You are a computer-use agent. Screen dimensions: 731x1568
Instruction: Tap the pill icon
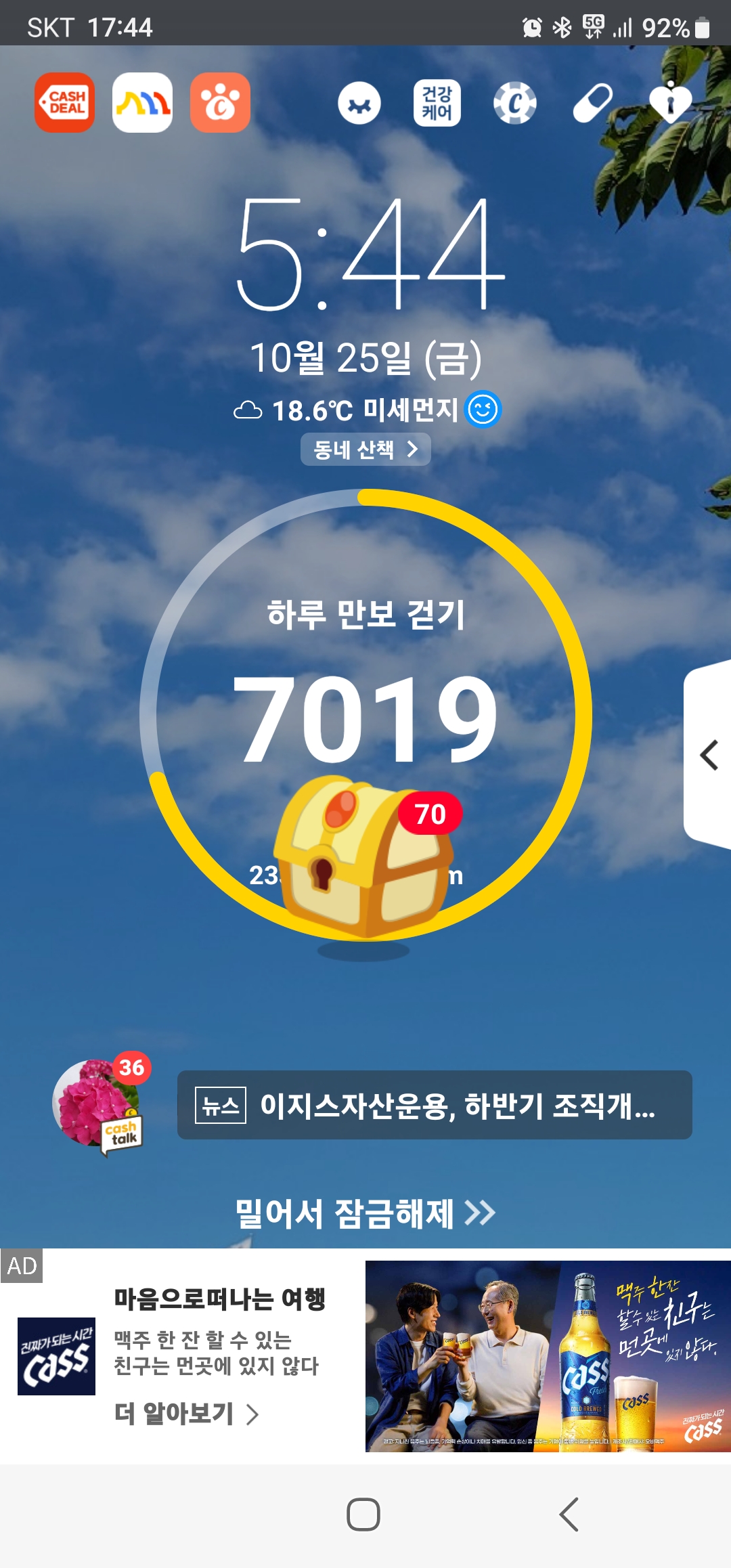[592, 103]
